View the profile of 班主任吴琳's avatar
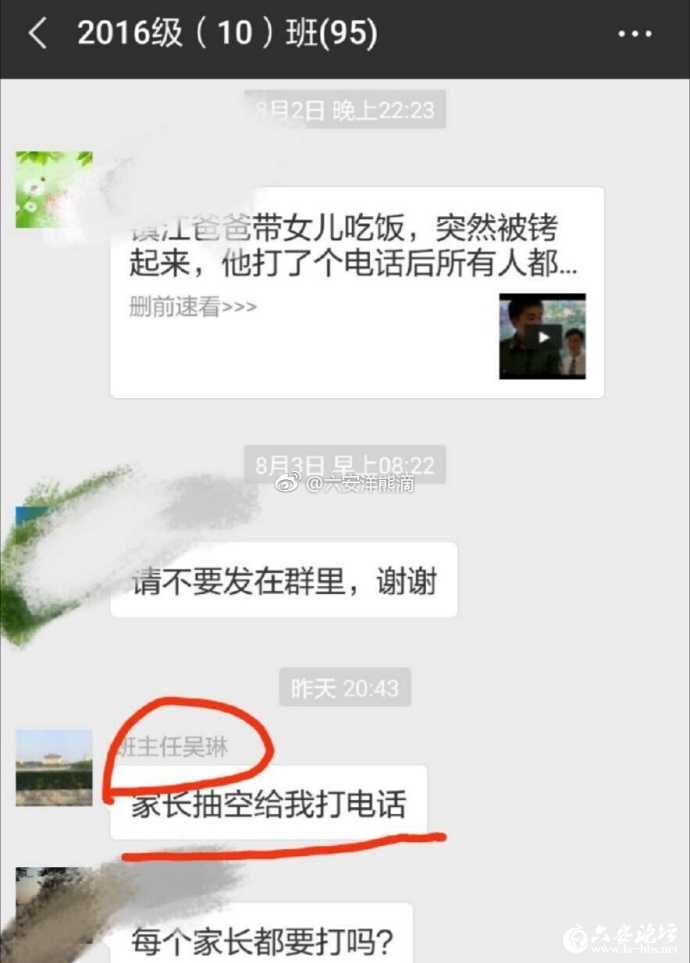Screen dimensions: 690x963 point(54,767)
